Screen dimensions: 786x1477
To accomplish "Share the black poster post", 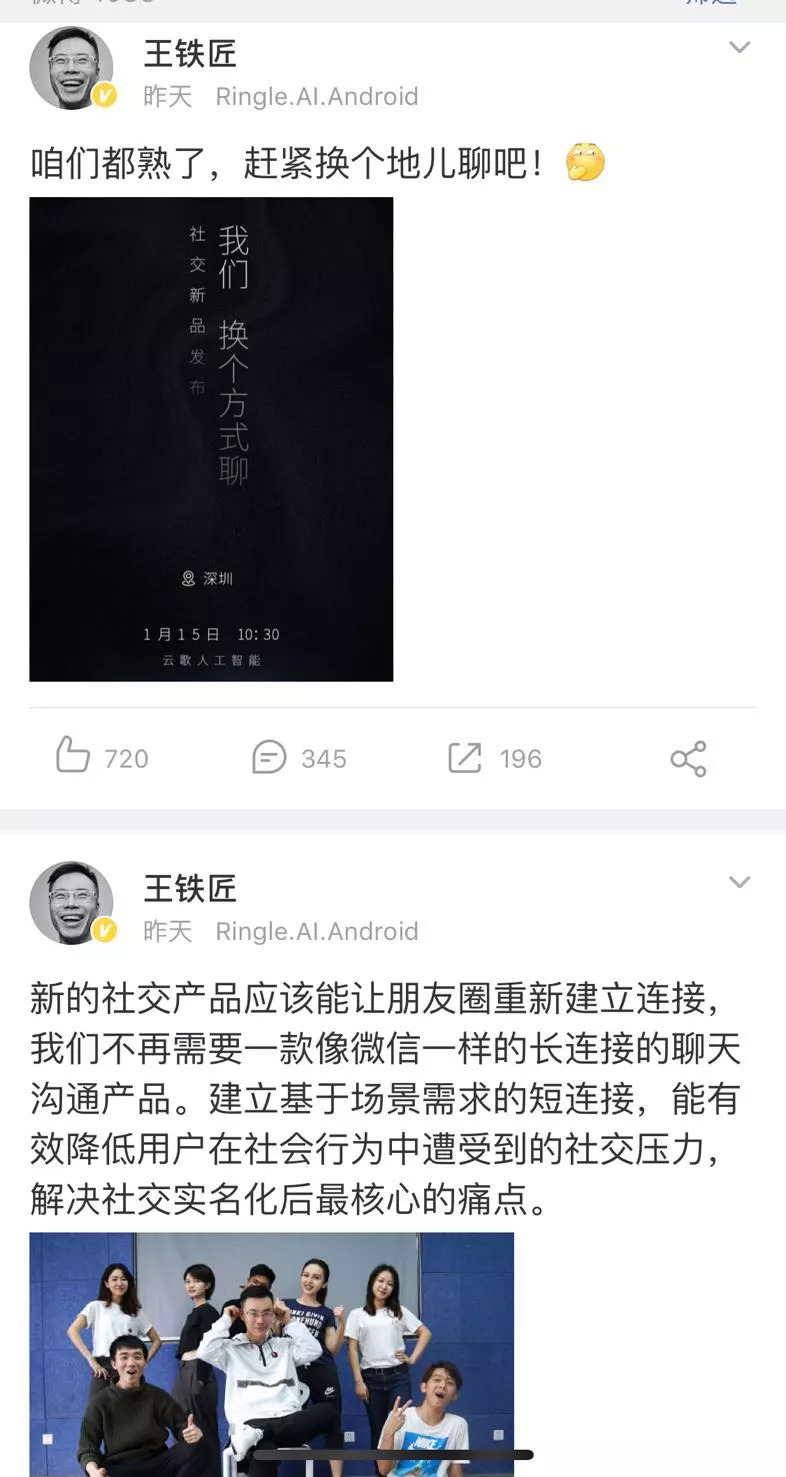I will pos(688,758).
